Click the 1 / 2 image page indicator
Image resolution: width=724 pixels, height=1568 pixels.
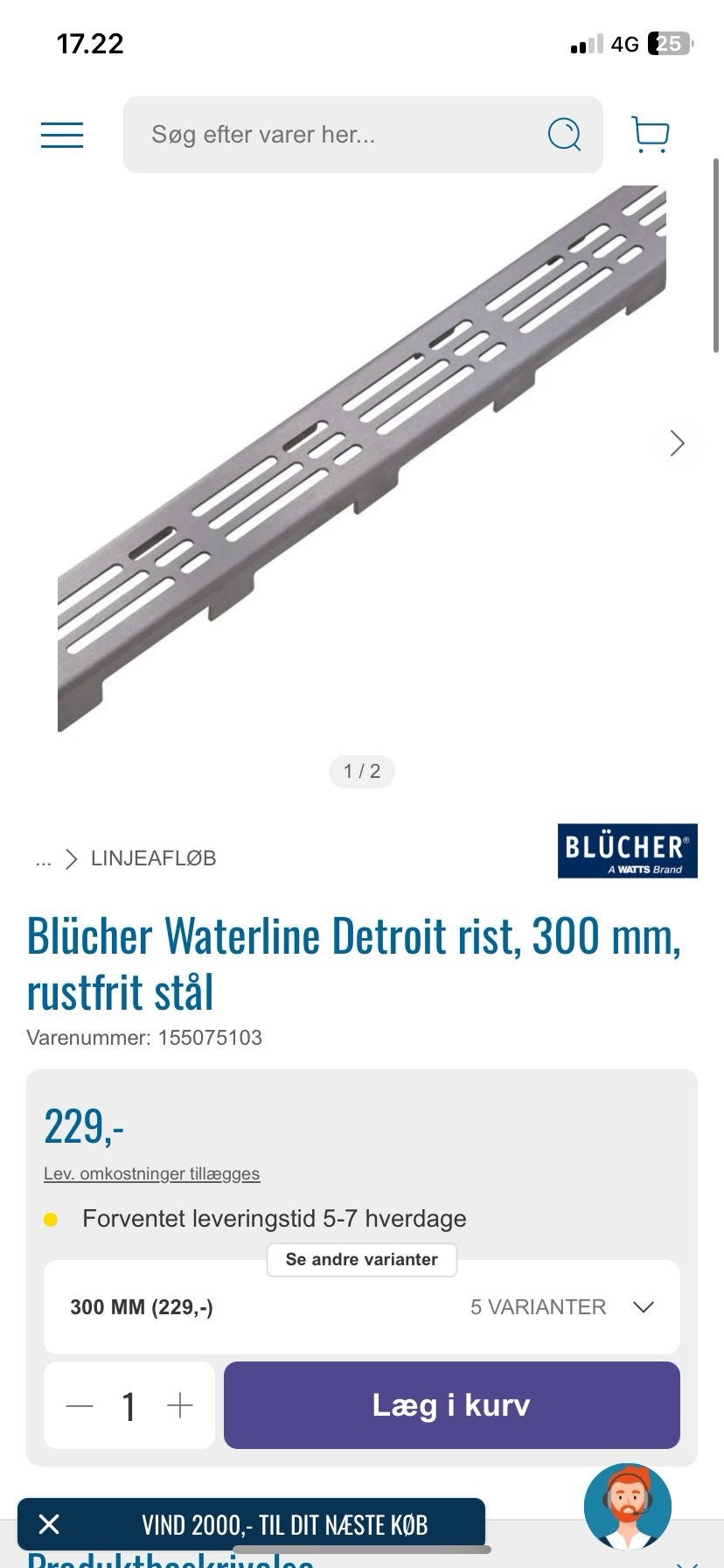[x=361, y=771]
